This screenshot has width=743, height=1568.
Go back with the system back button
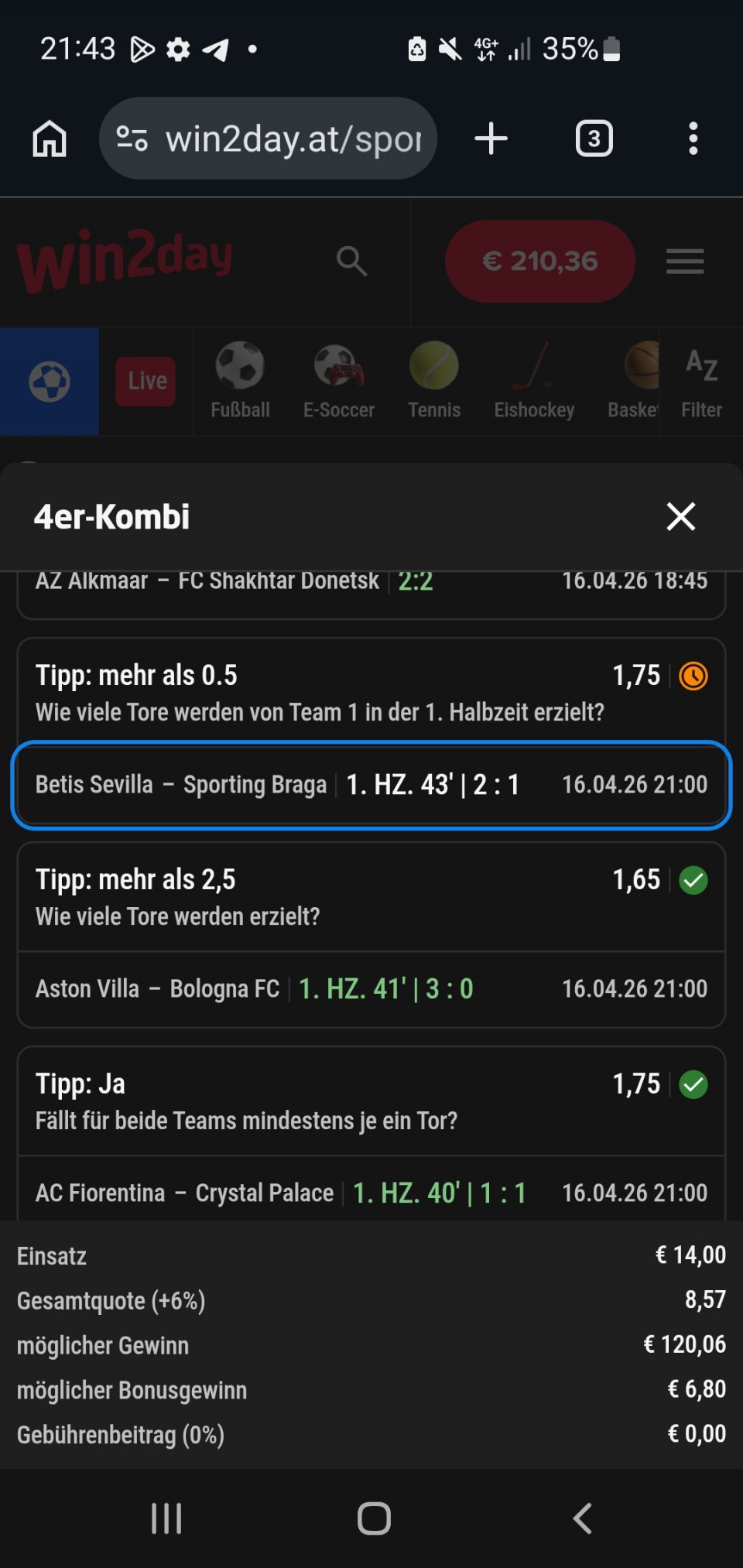coord(583,1518)
